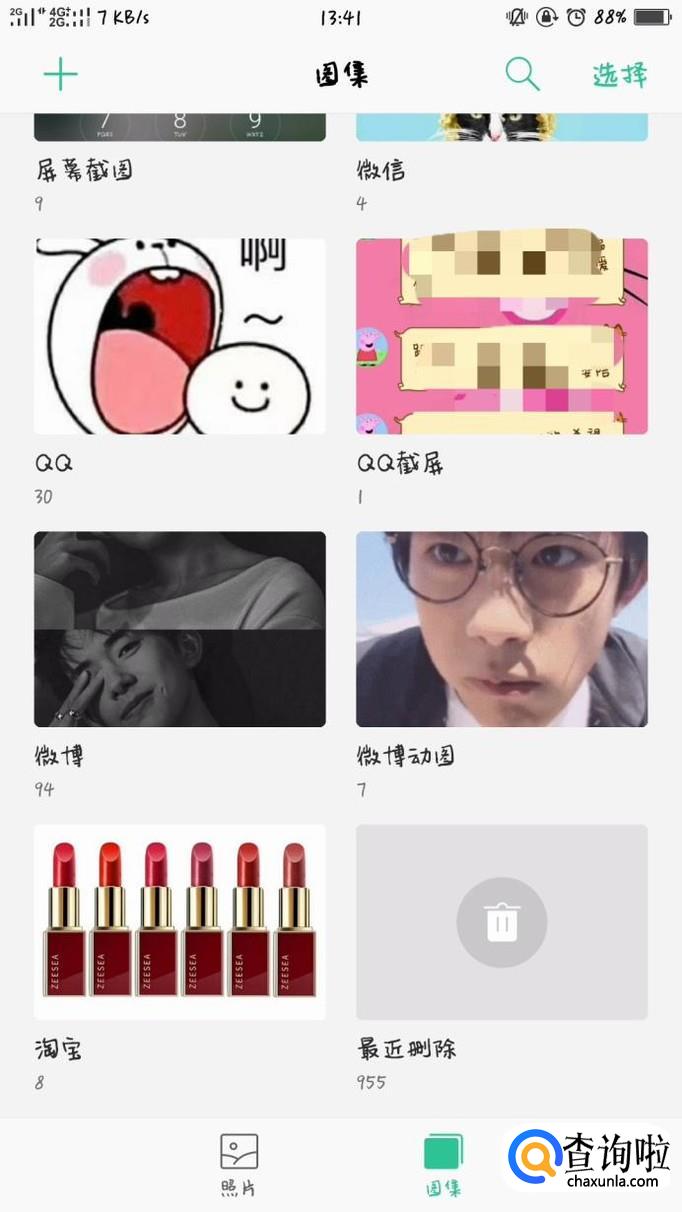The image size is (682, 1212).
Task: Open the 淘宝 album
Action: (179, 921)
